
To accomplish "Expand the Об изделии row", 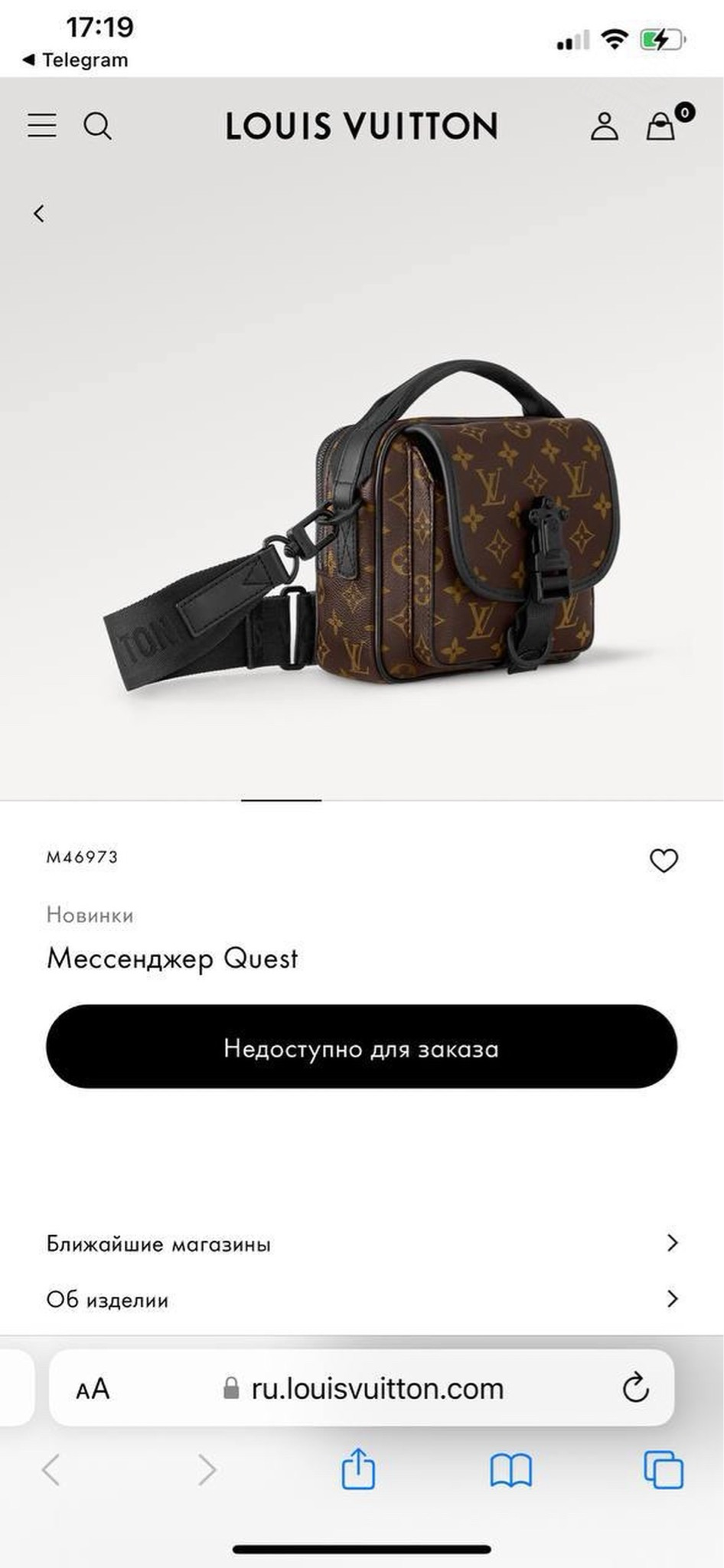I will point(361,1299).
